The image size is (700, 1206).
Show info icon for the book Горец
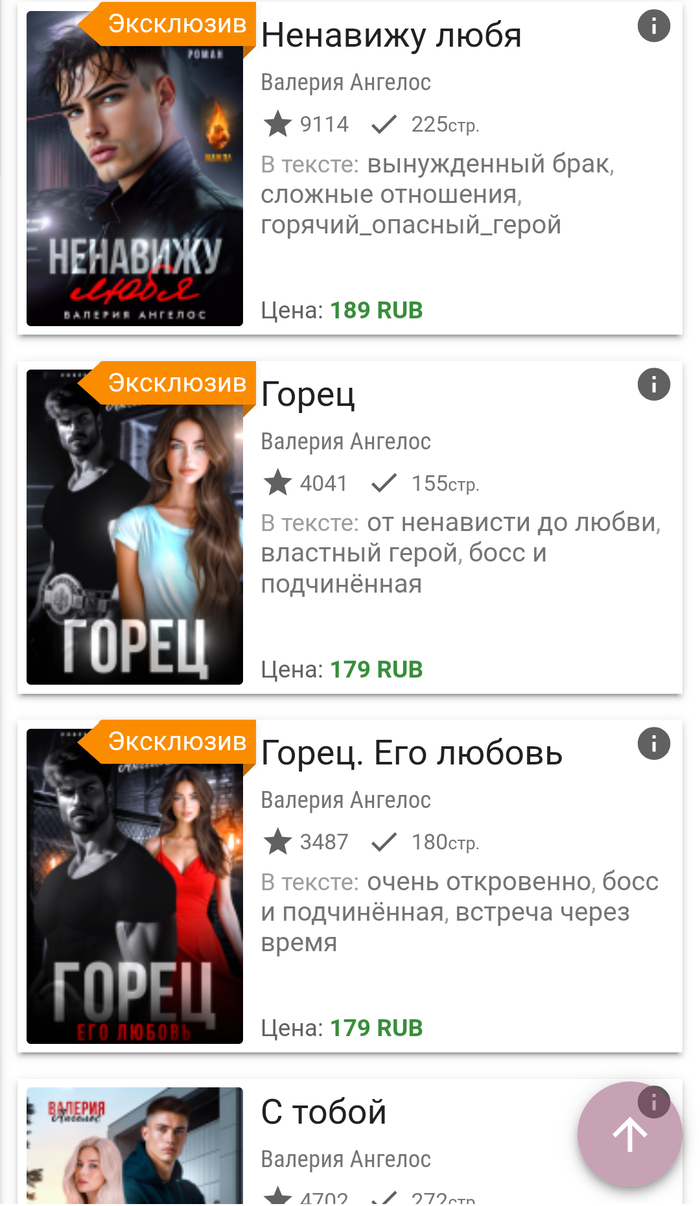653,384
